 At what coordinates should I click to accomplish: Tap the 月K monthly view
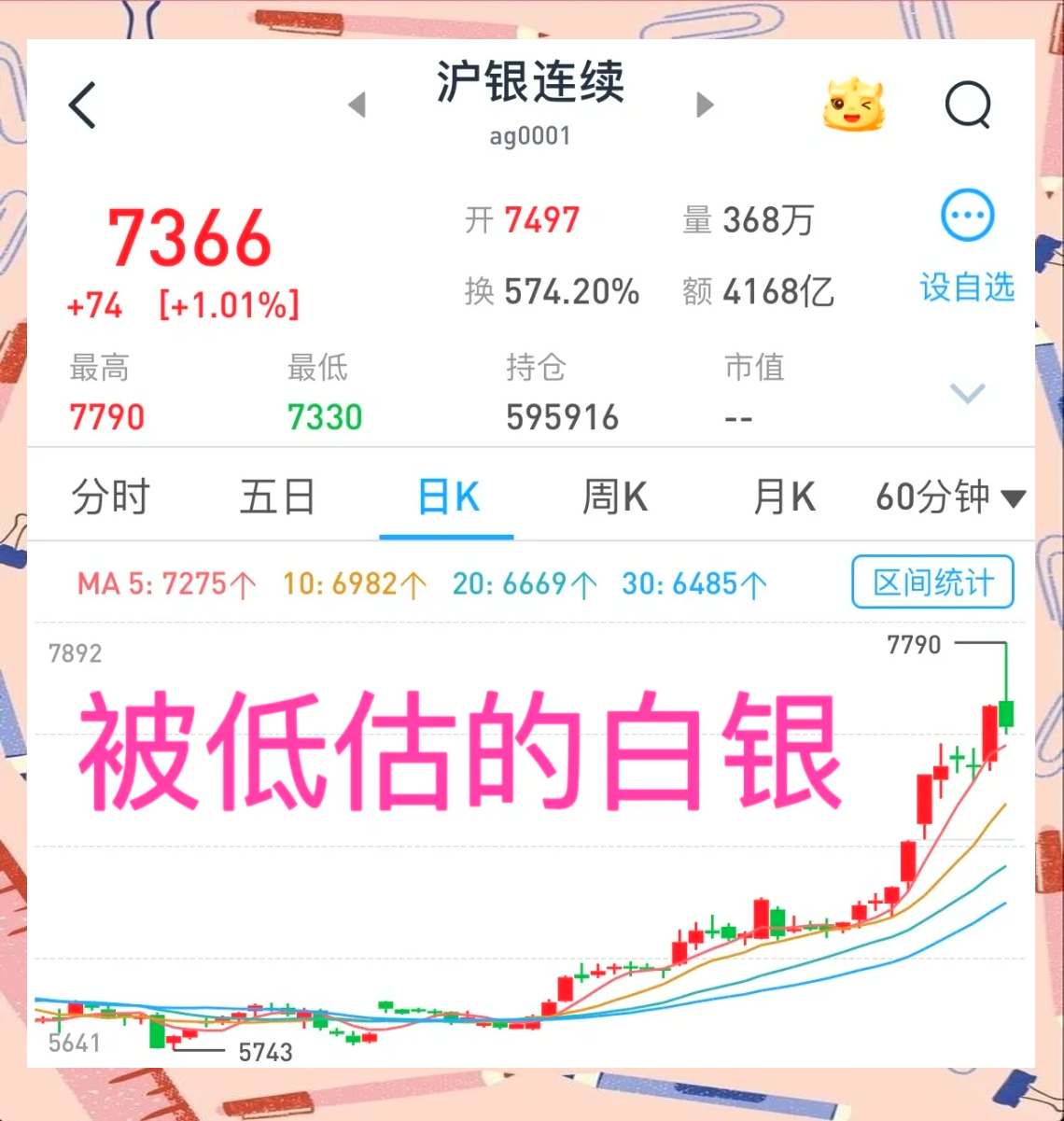point(782,497)
